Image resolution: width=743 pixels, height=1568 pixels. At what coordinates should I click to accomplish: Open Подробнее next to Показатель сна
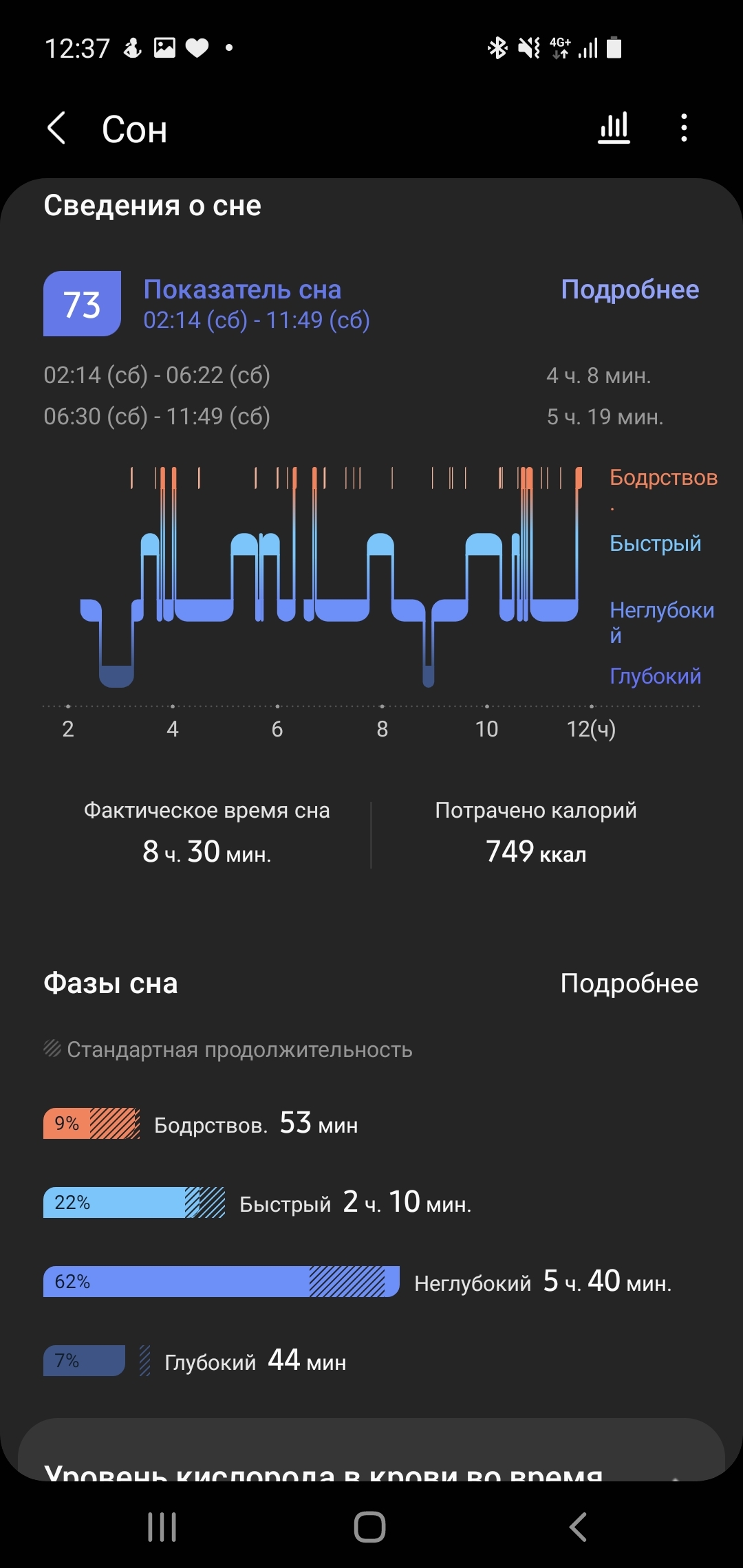(x=629, y=290)
